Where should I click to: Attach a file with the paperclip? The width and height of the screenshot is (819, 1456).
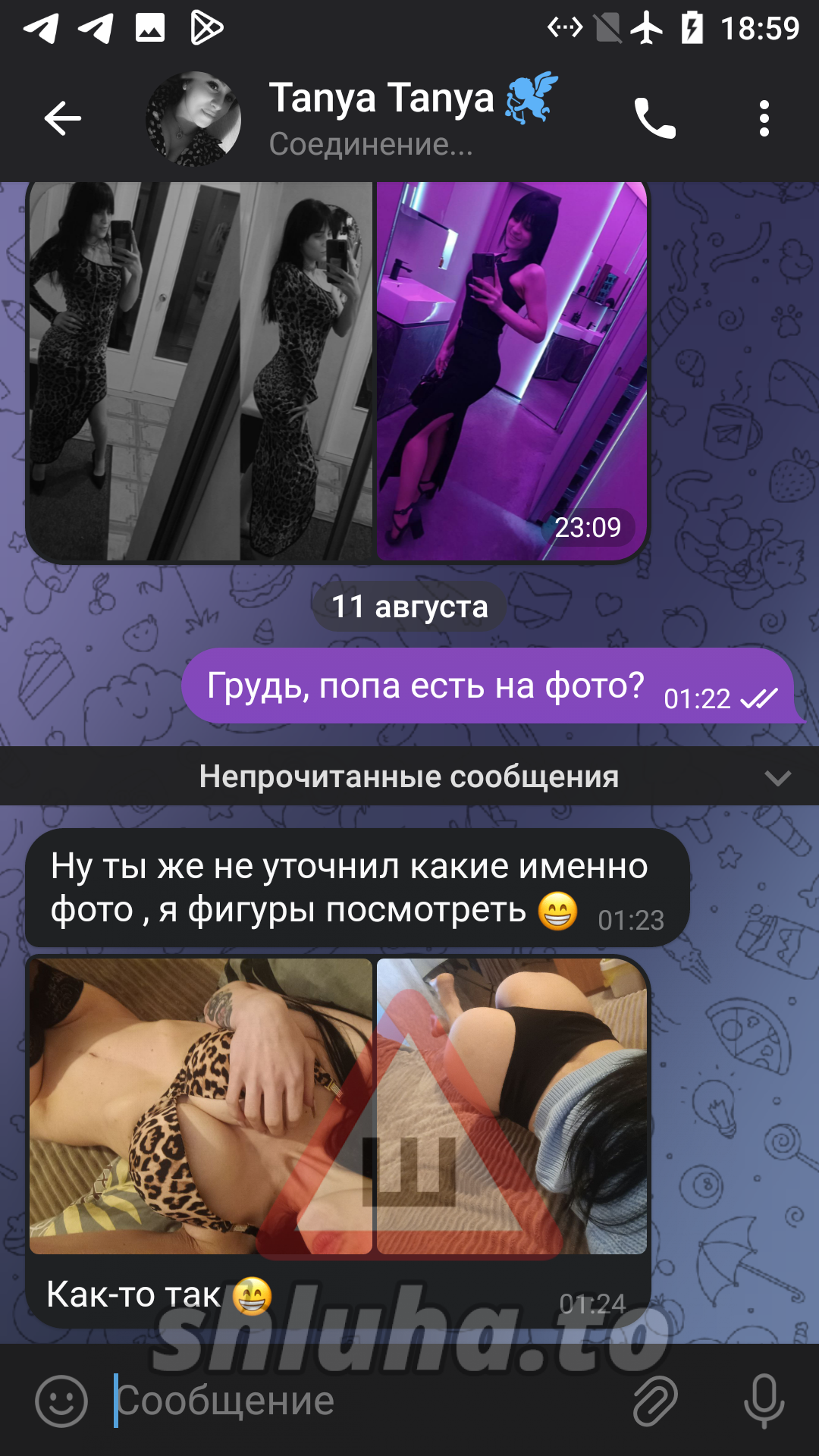[655, 1401]
